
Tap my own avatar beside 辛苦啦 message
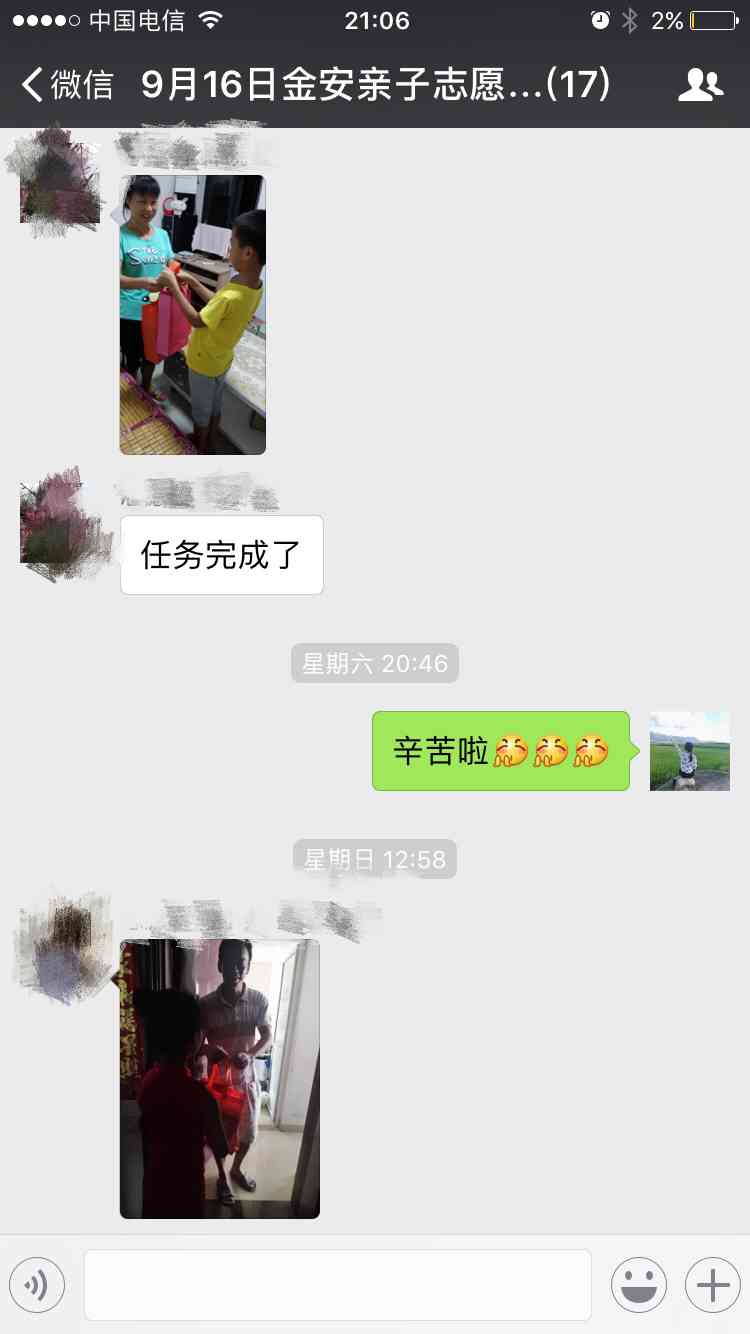689,751
